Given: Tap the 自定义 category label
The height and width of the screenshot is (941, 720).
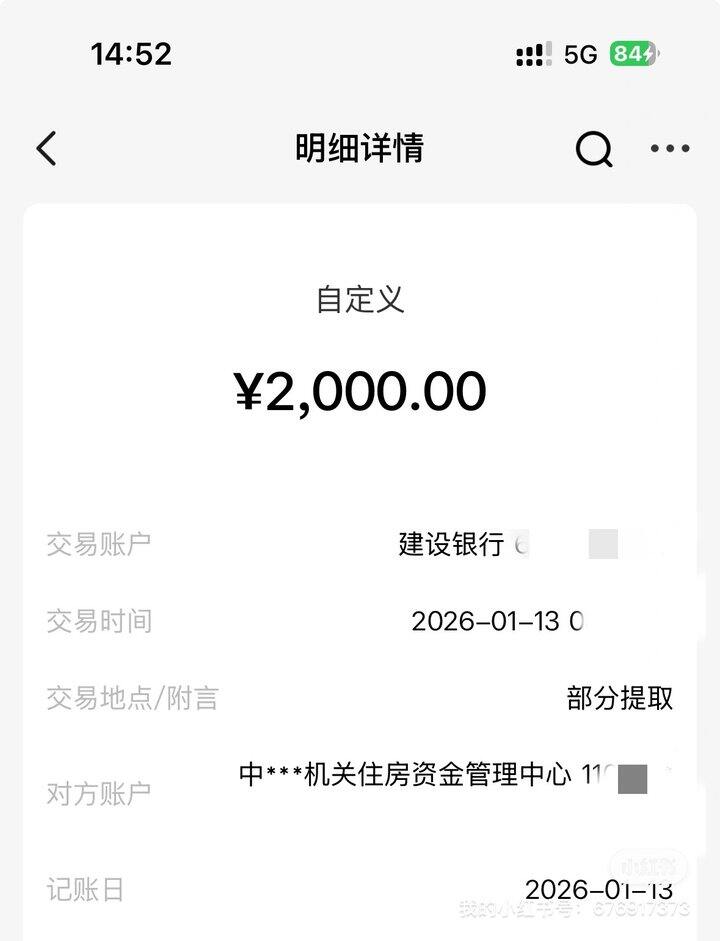Looking at the screenshot, I should 360,297.
